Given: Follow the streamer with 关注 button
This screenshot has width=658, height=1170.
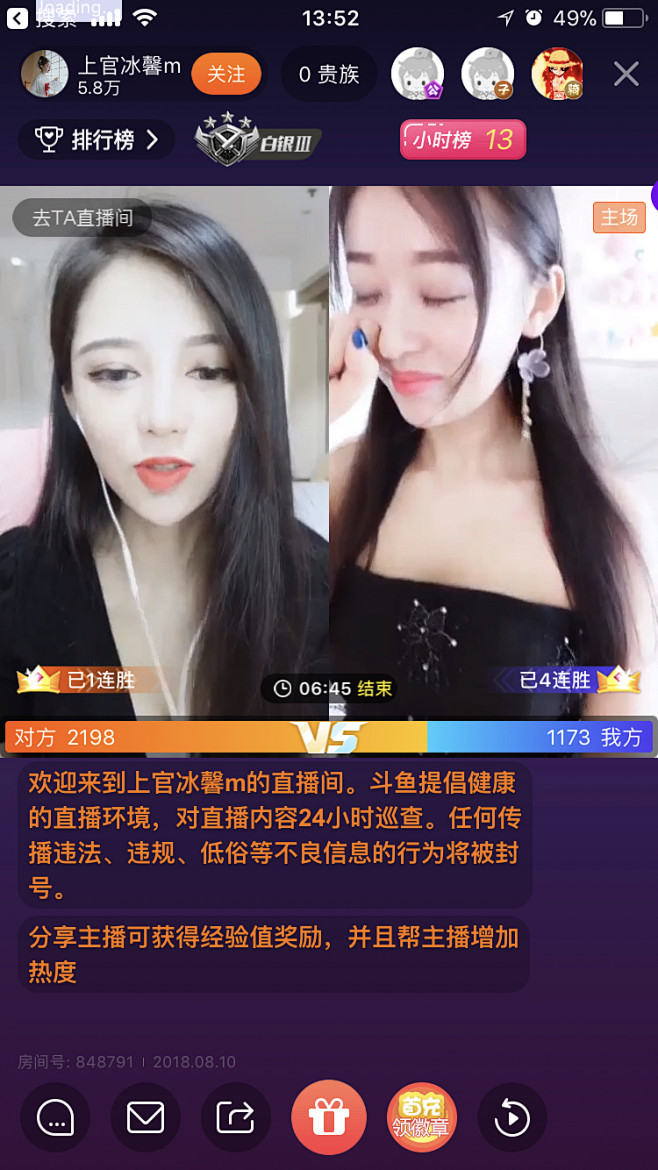Looking at the screenshot, I should coord(226,74).
